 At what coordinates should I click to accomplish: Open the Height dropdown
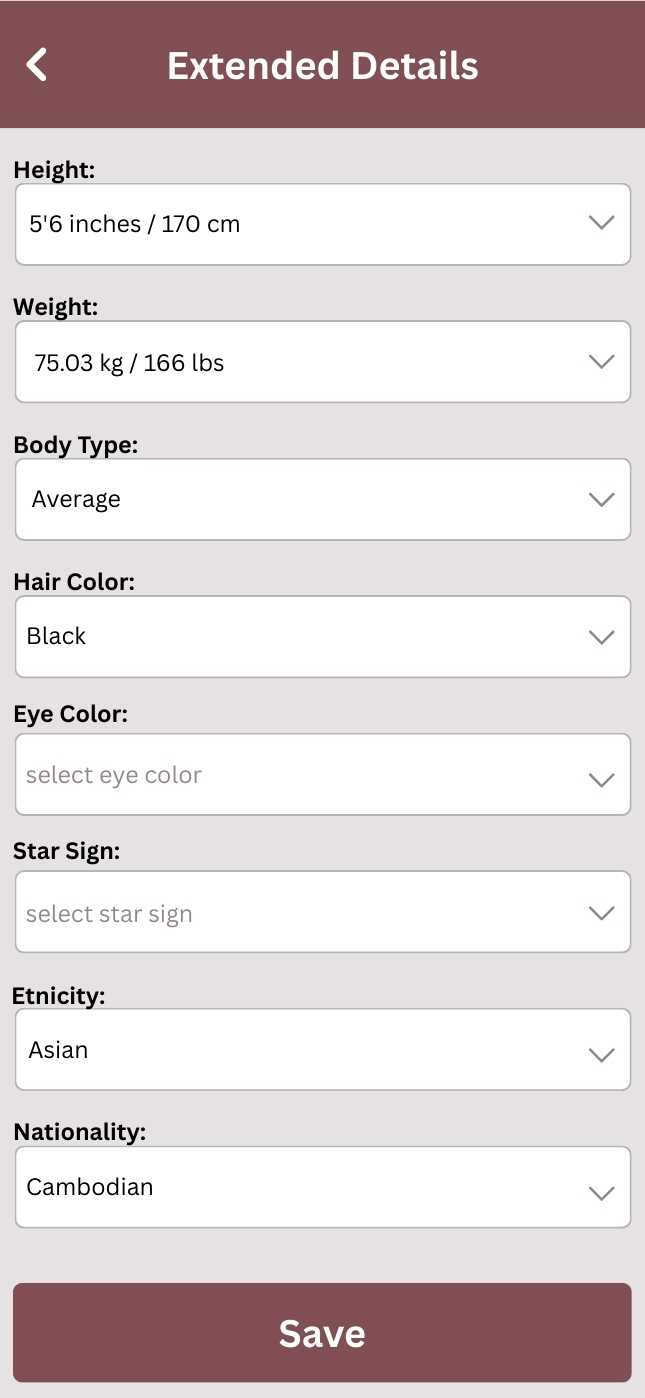(322, 224)
